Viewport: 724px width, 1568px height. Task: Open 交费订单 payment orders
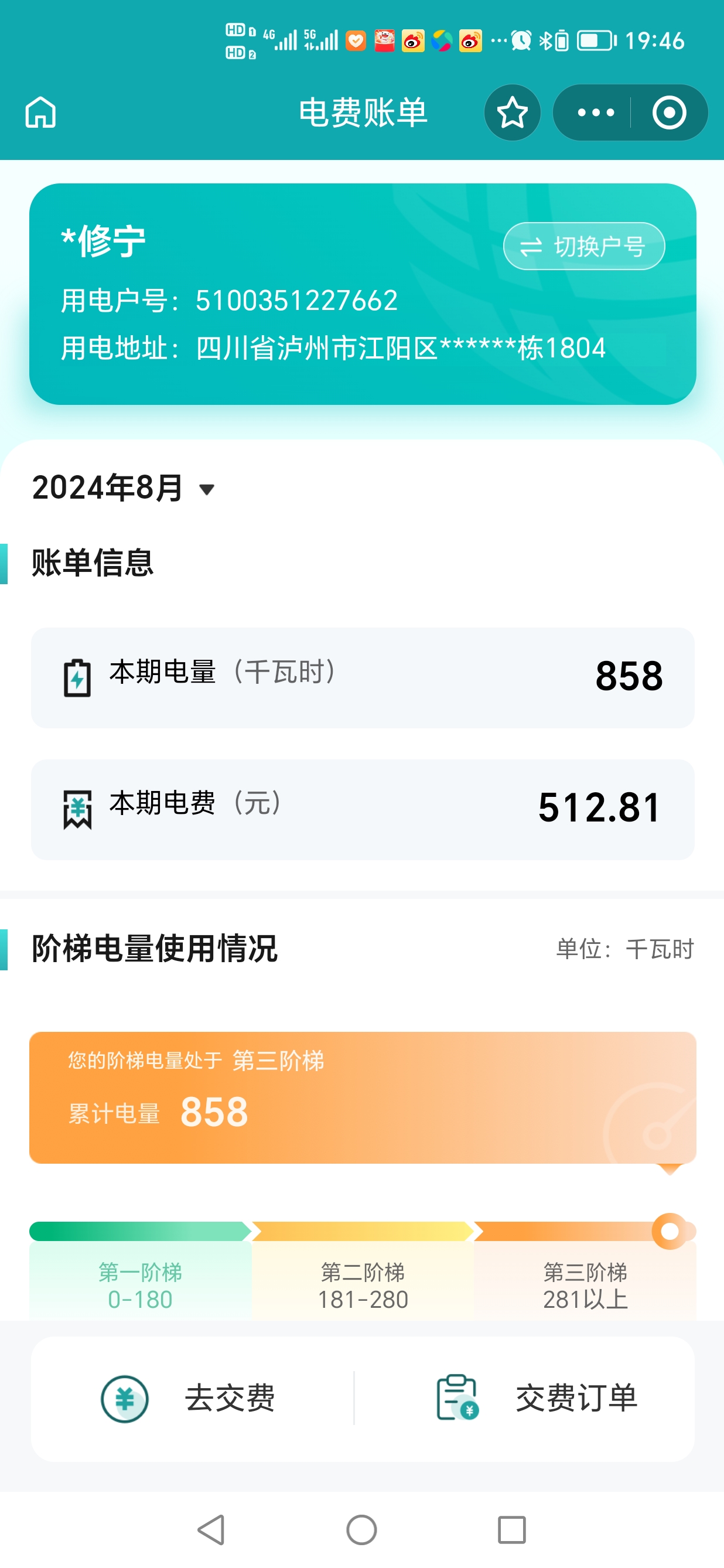tap(535, 1398)
